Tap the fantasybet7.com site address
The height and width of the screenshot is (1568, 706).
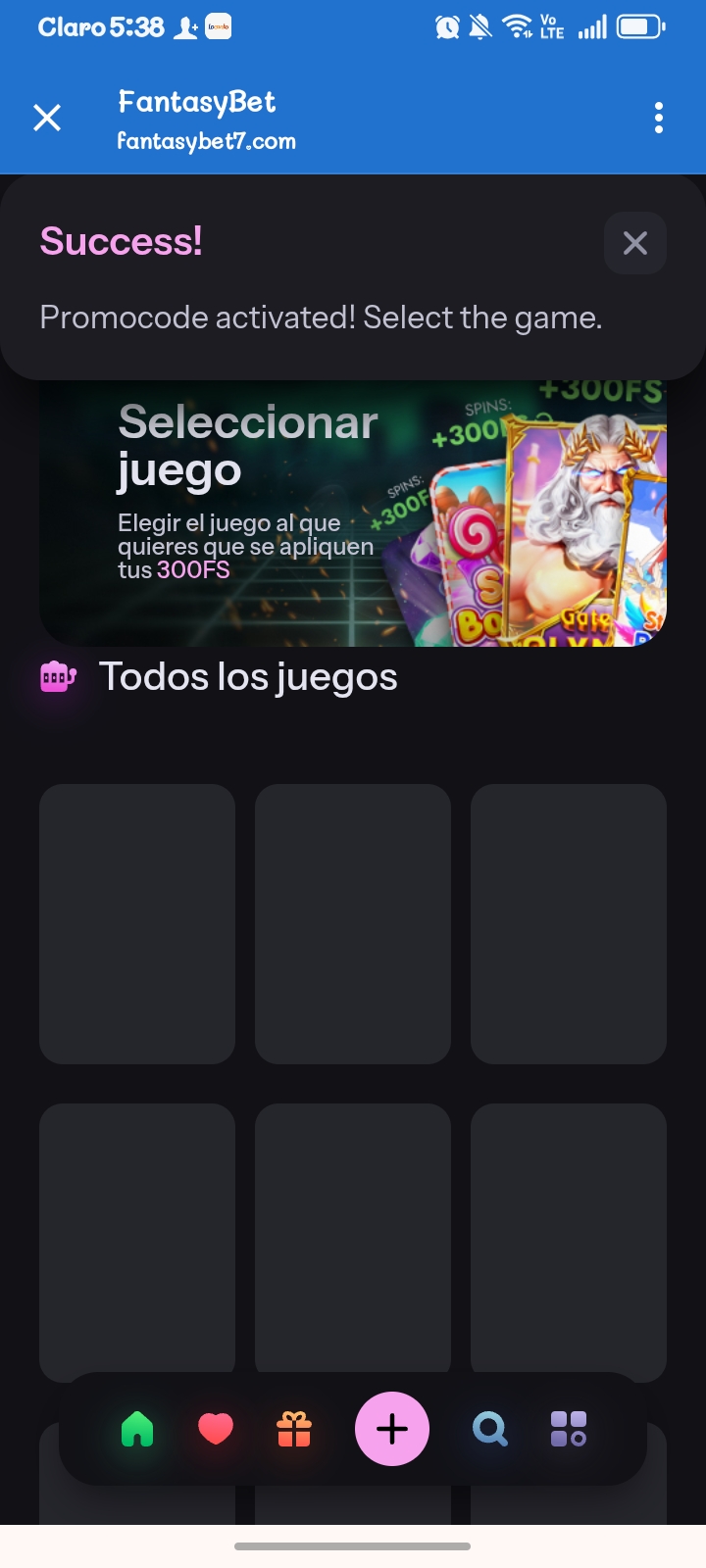(206, 141)
